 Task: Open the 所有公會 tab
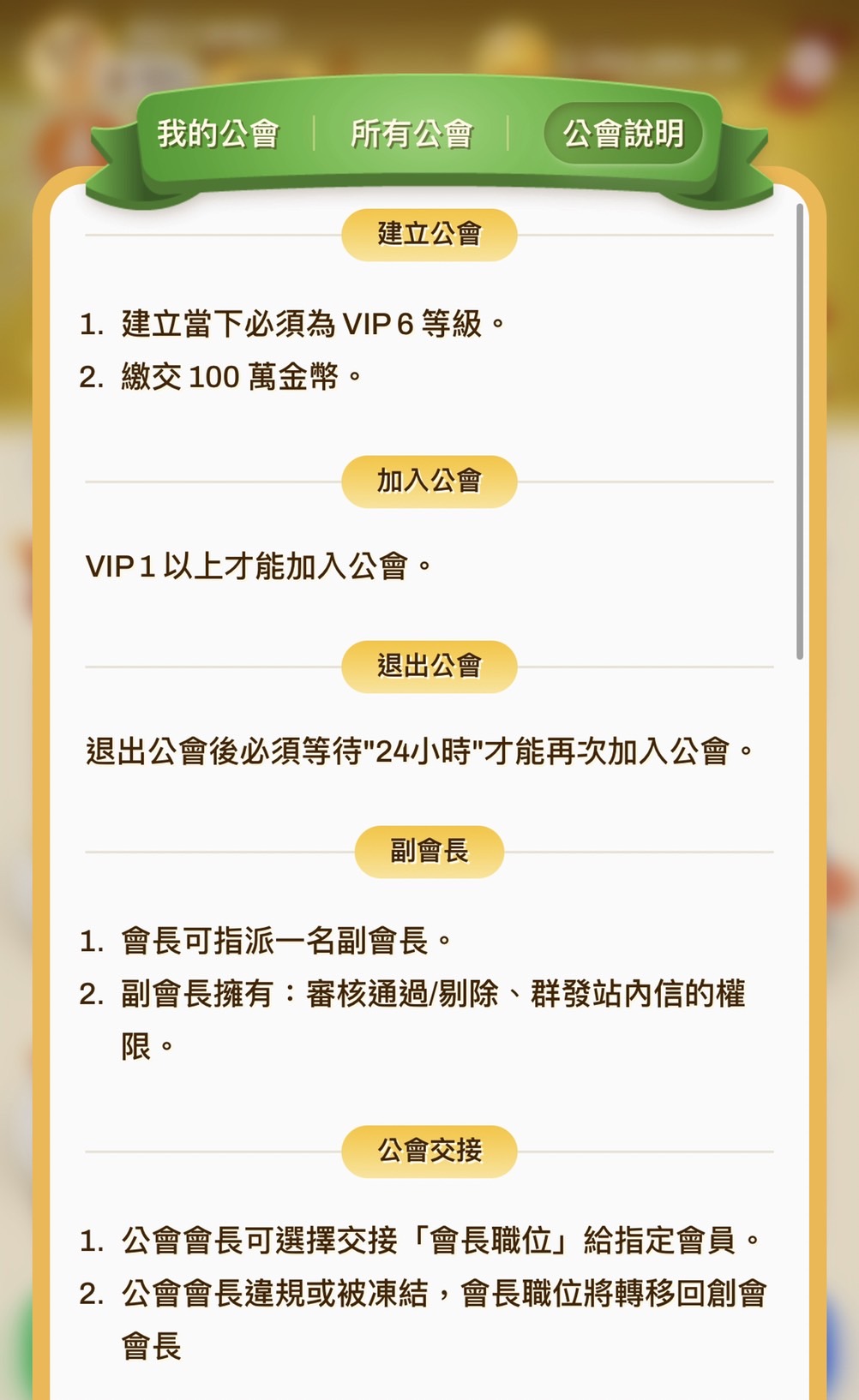(411, 134)
